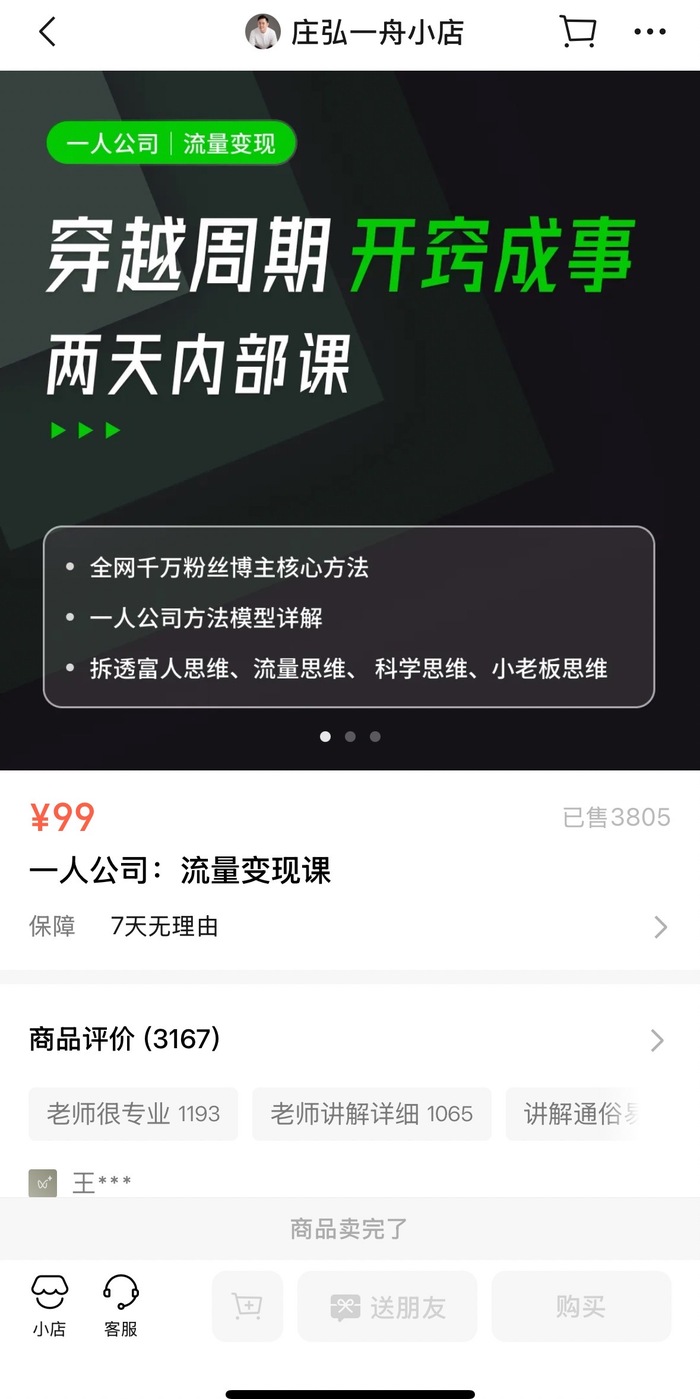Filter reviews by 老师很专业 tag
The width and height of the screenshot is (700, 1399).
tap(133, 1114)
